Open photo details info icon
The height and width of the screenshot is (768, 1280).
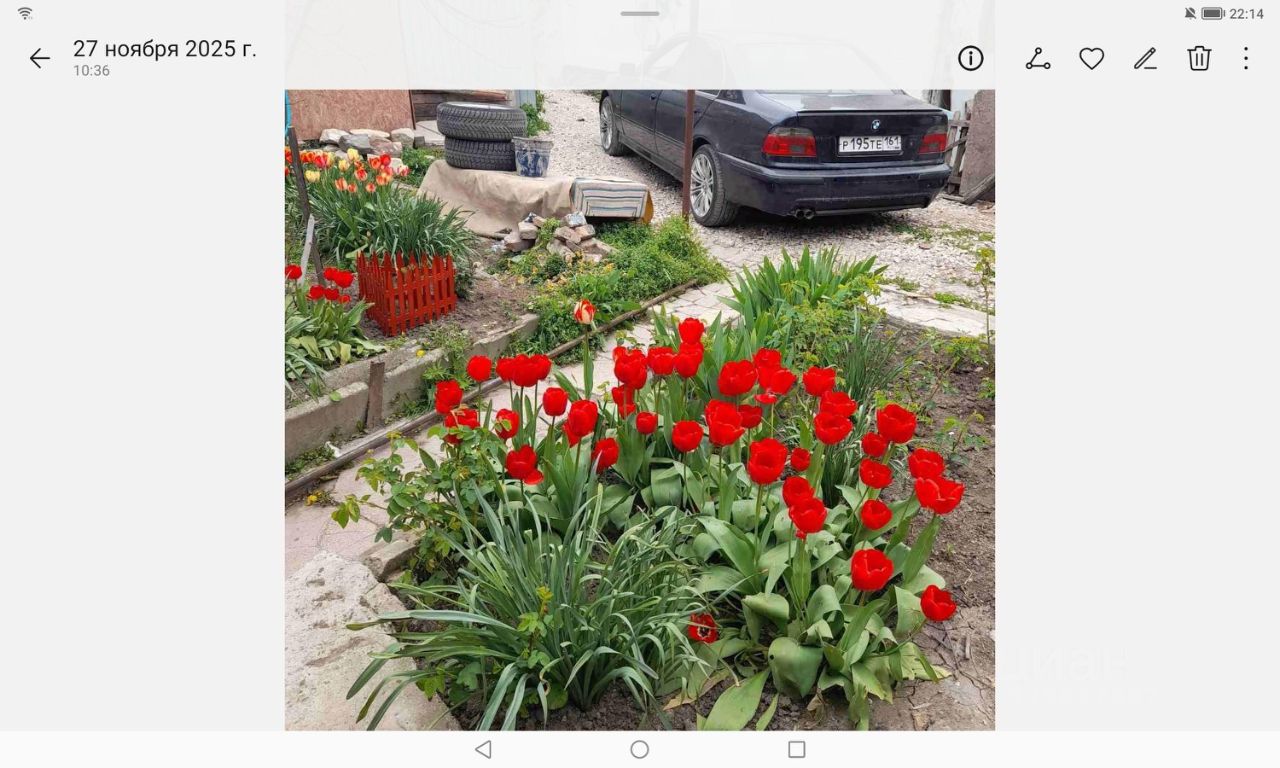[x=970, y=59]
